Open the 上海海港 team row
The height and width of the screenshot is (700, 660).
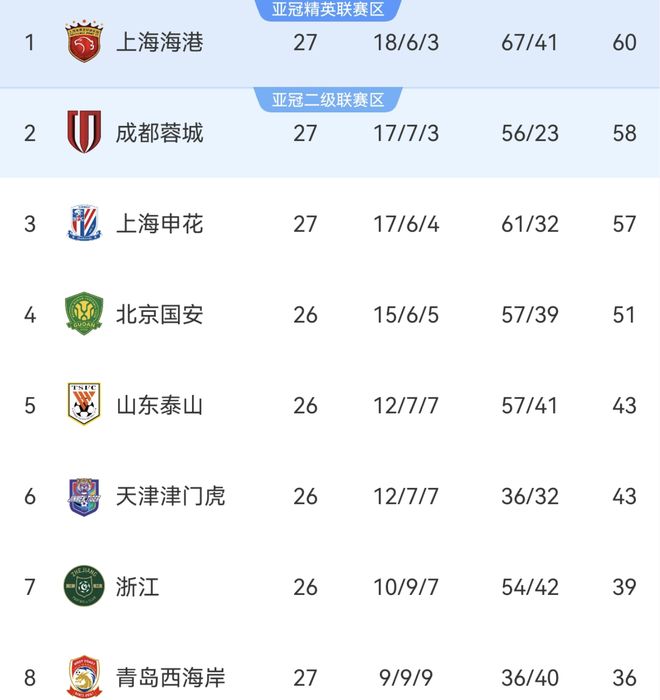[160, 43]
